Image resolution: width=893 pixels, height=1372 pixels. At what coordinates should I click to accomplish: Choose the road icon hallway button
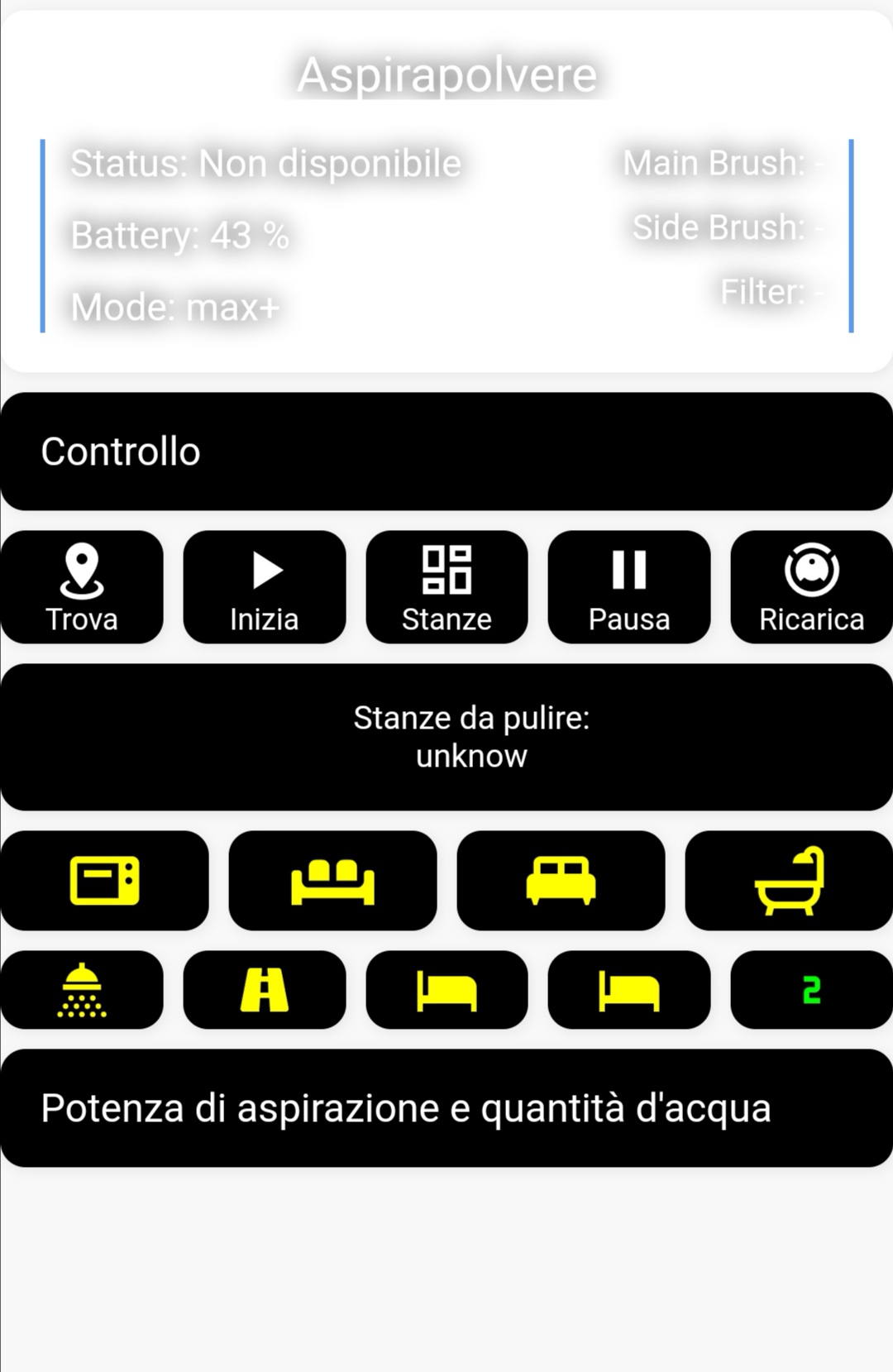[x=265, y=990]
